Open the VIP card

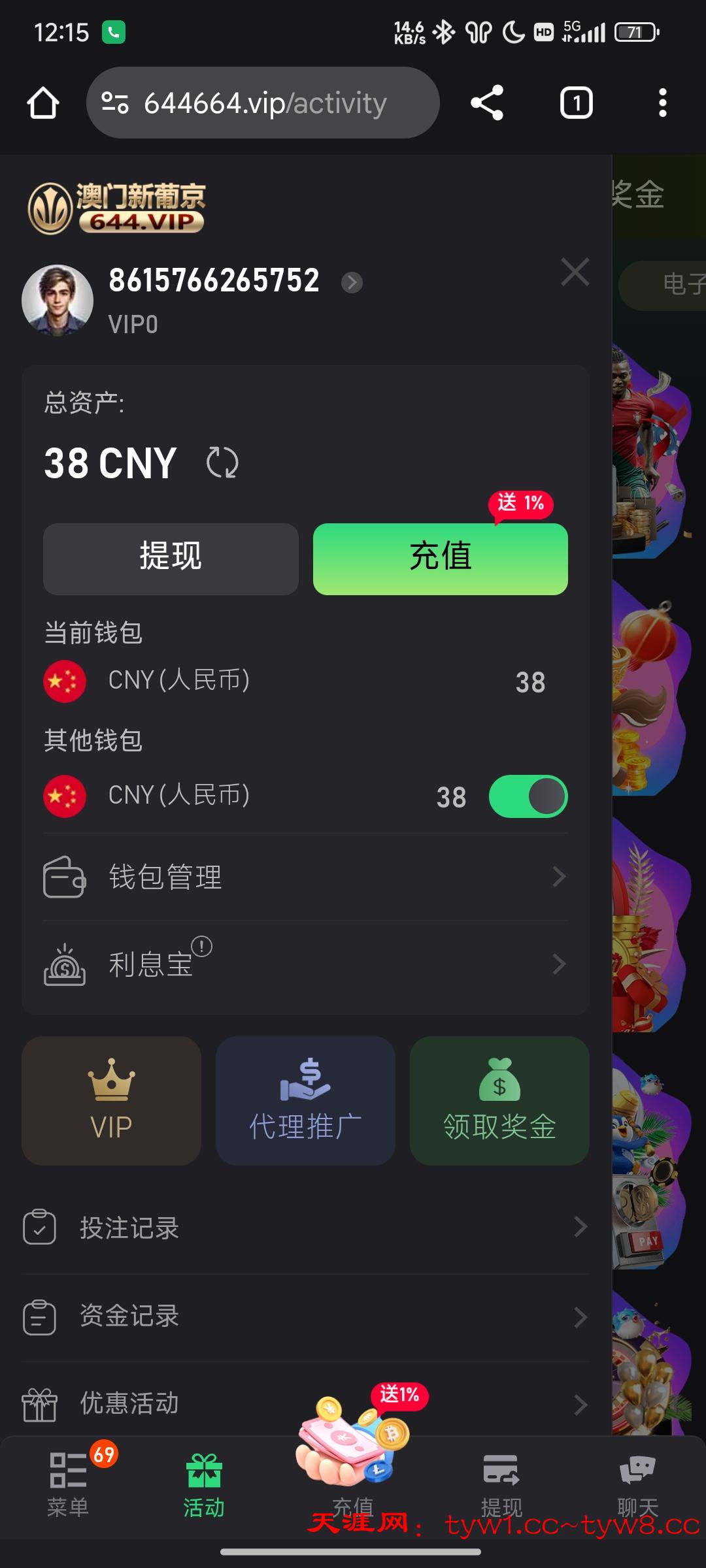pyautogui.click(x=111, y=1100)
